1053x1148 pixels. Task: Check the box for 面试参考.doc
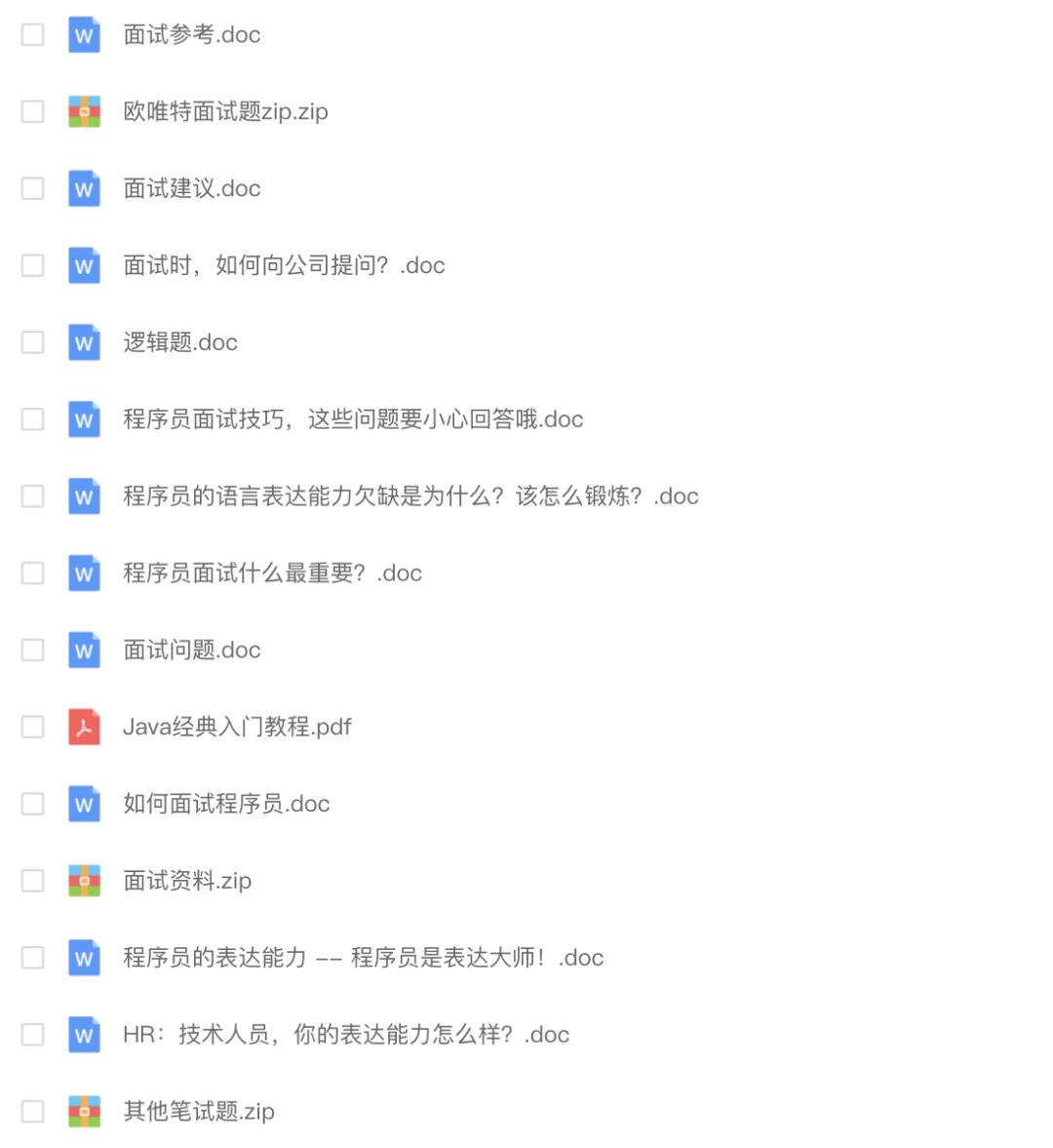pos(31,34)
